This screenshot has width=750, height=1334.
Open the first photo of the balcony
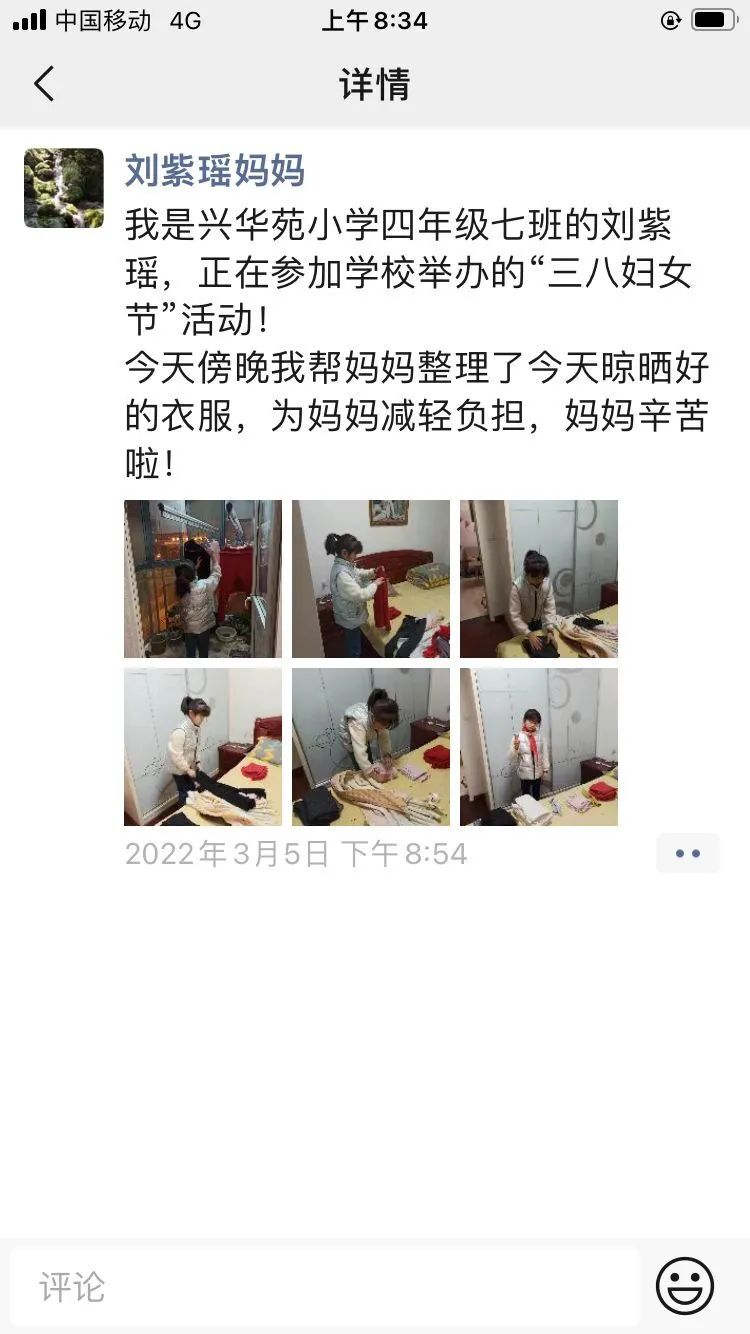click(203, 579)
